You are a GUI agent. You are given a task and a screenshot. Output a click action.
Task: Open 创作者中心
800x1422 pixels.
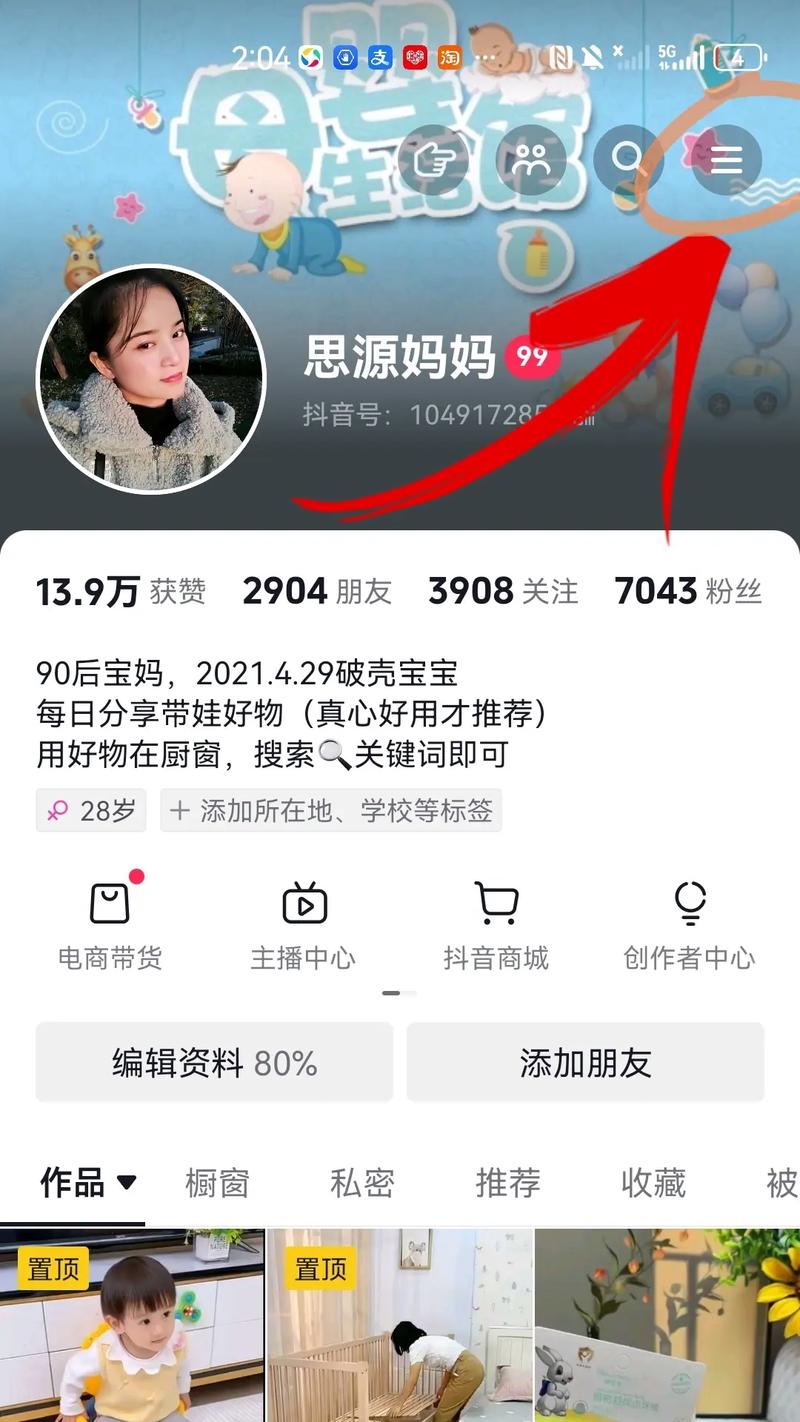tap(689, 925)
